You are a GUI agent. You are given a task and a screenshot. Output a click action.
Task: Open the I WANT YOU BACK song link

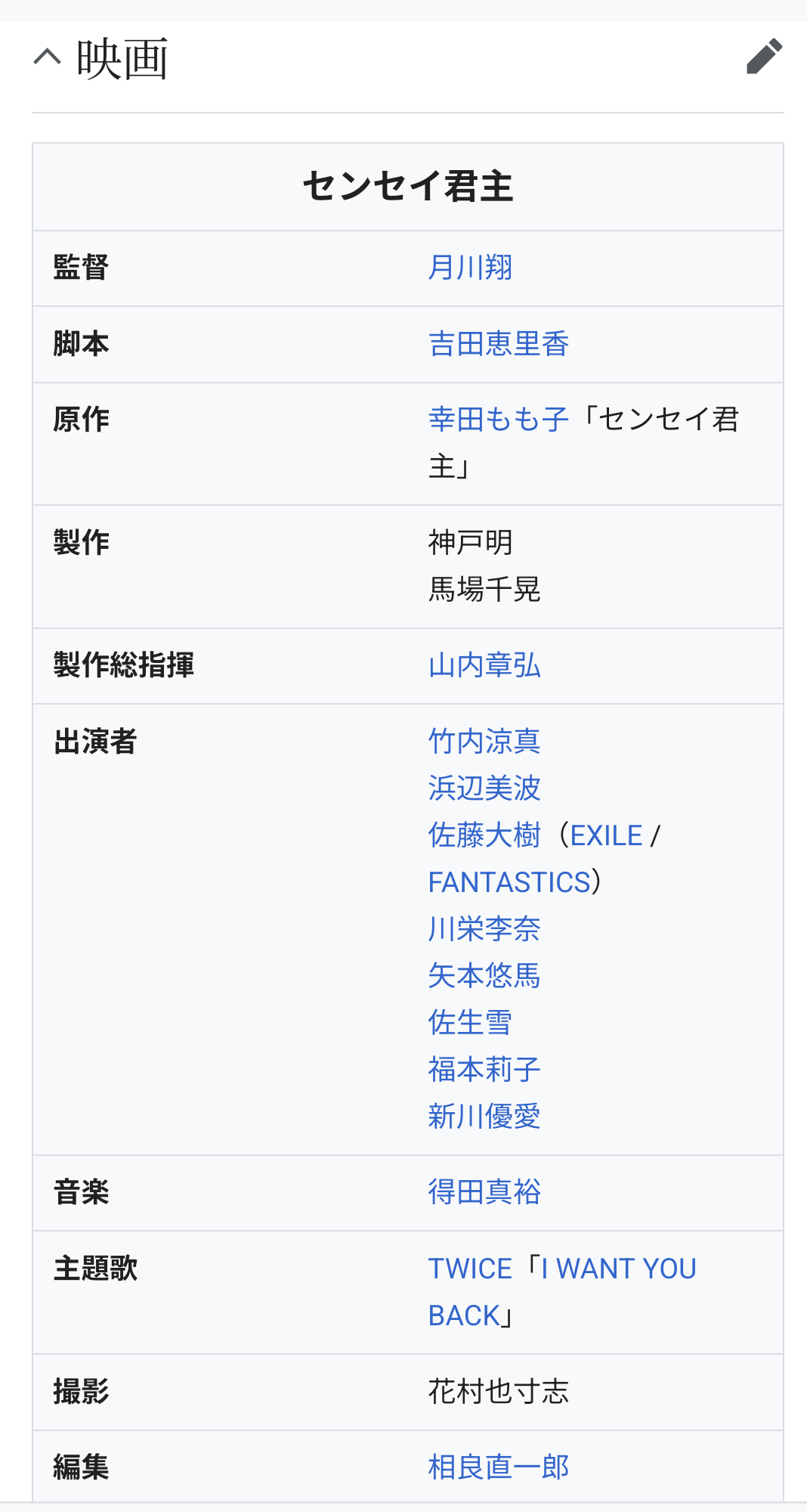[x=618, y=1269]
